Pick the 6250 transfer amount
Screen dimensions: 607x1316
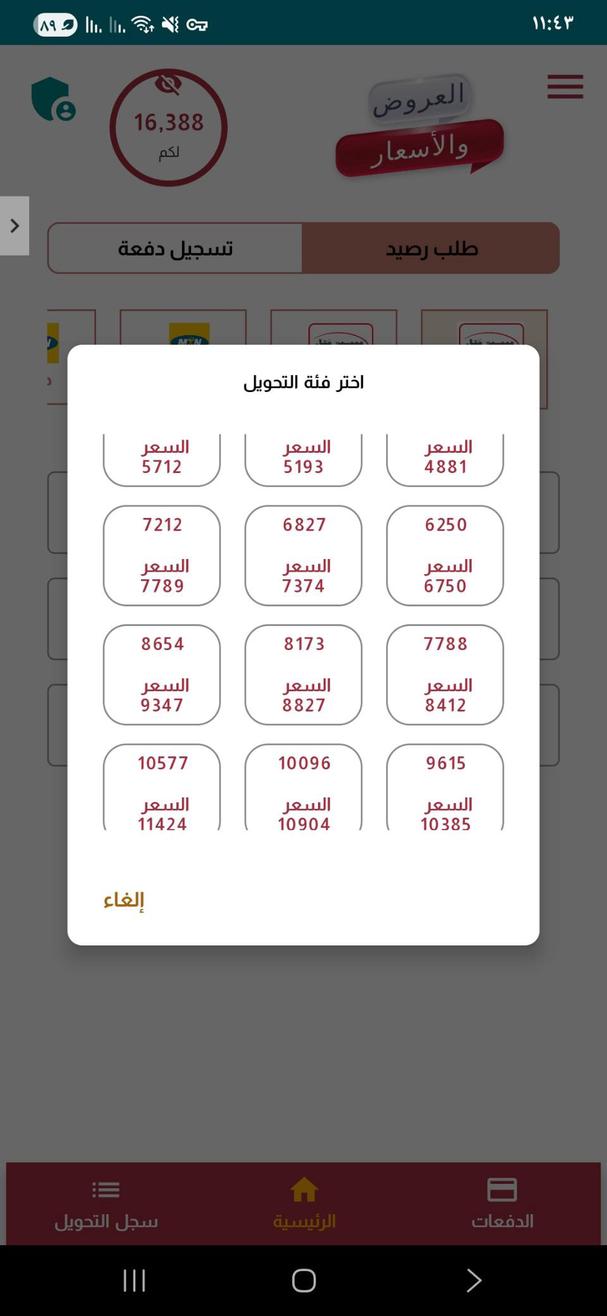pyautogui.click(x=445, y=555)
